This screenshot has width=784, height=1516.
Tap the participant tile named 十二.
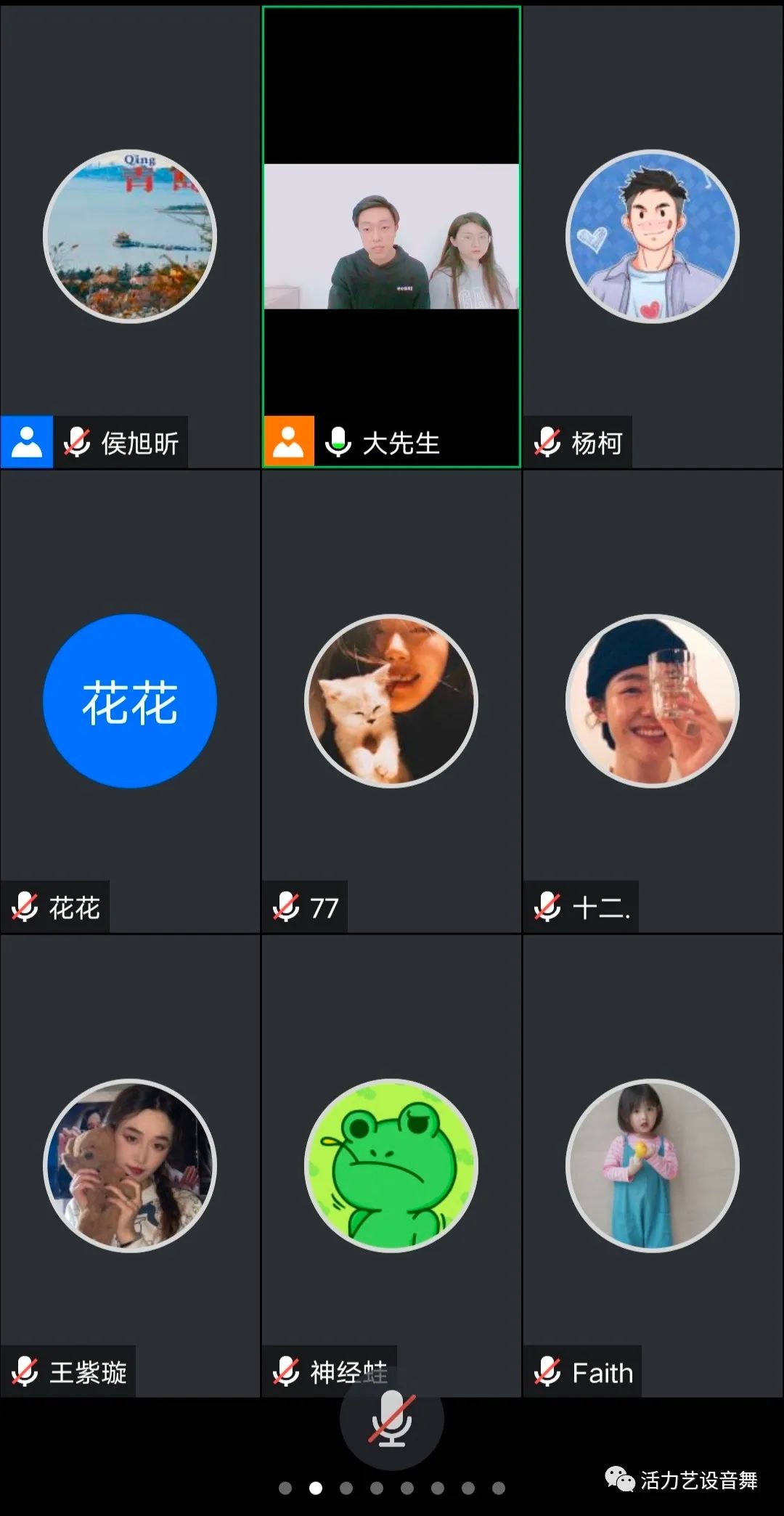pos(652,701)
